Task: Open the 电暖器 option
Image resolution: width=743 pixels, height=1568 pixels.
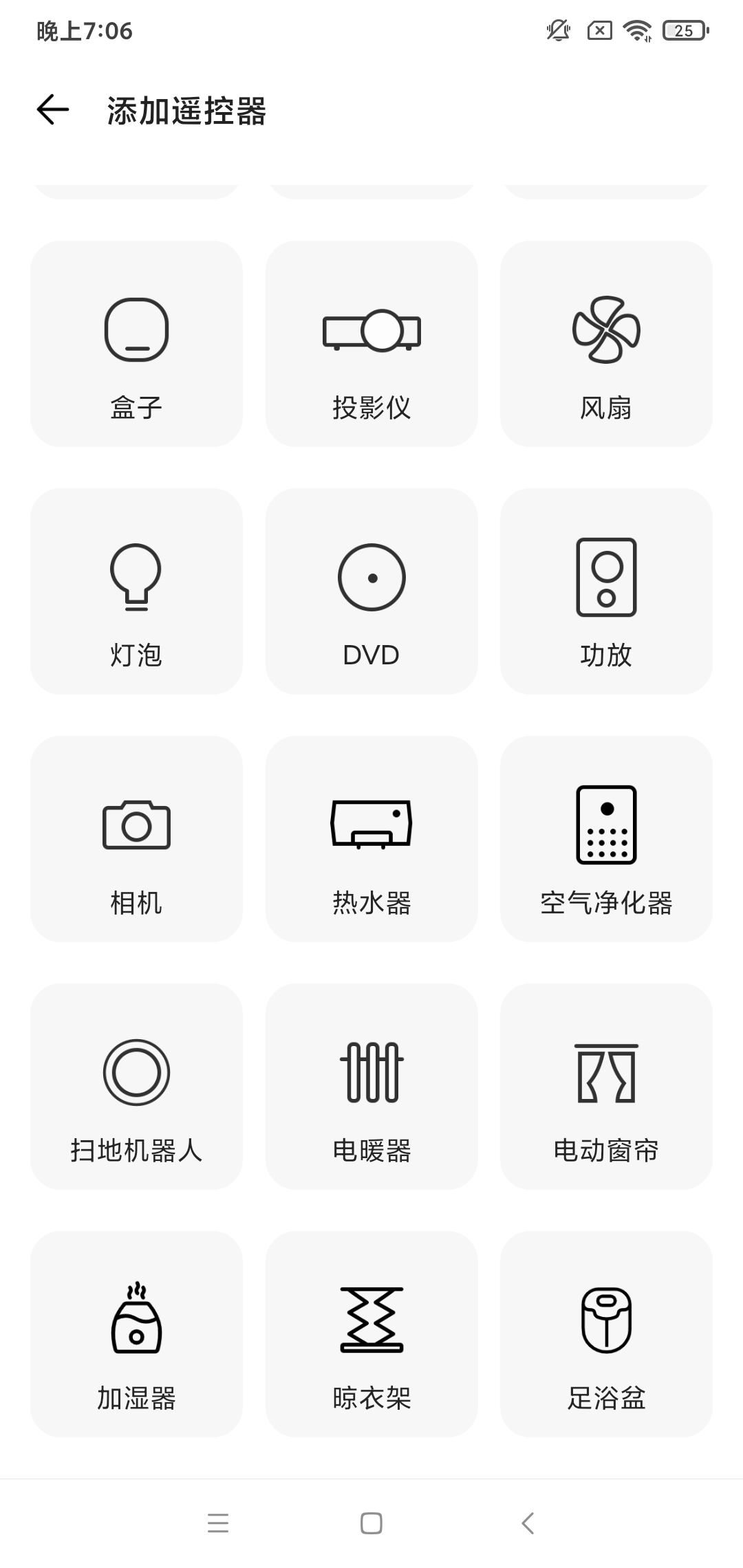Action: [371, 1087]
